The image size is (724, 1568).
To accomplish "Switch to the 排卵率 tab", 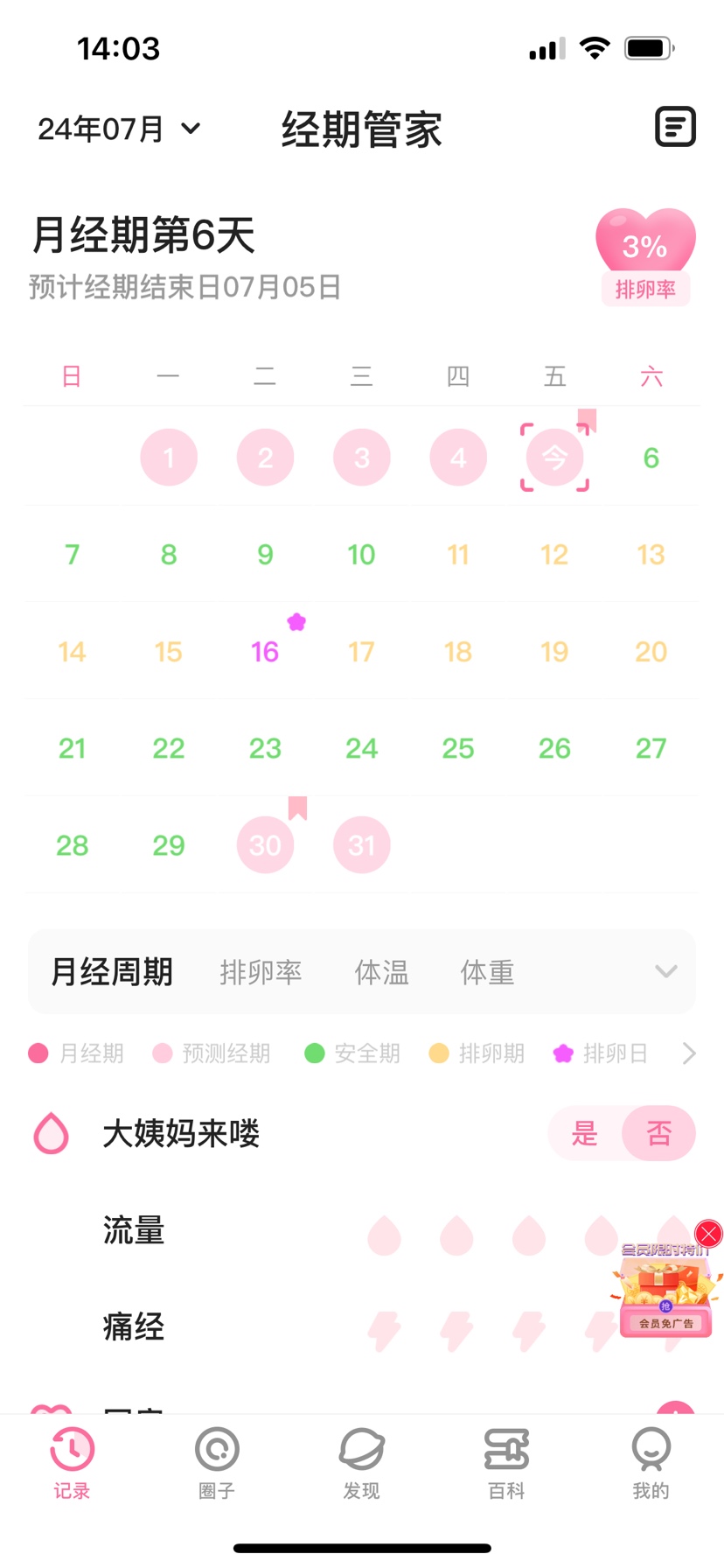I will click(261, 972).
